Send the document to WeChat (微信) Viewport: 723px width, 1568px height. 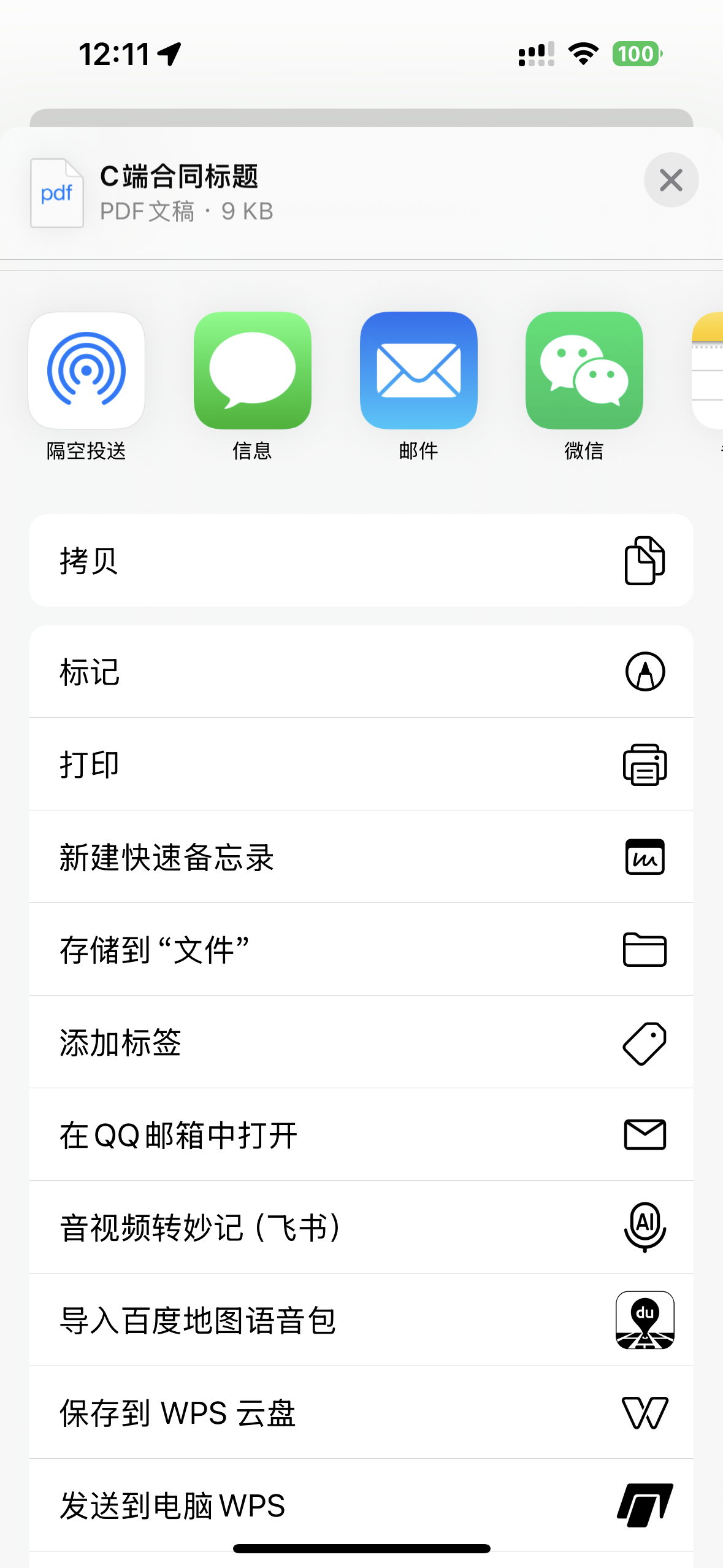pyautogui.click(x=584, y=371)
